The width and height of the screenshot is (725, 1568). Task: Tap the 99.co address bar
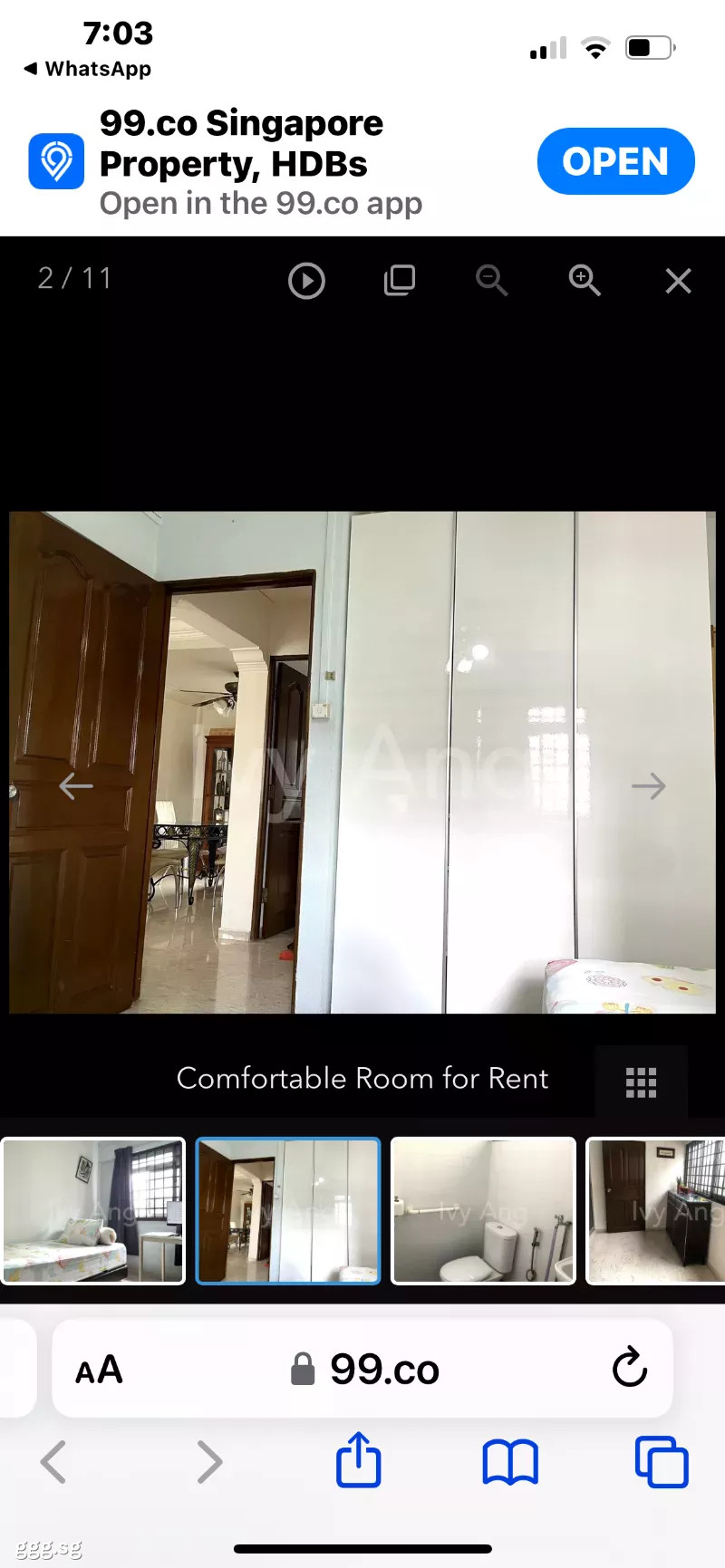coord(364,1369)
